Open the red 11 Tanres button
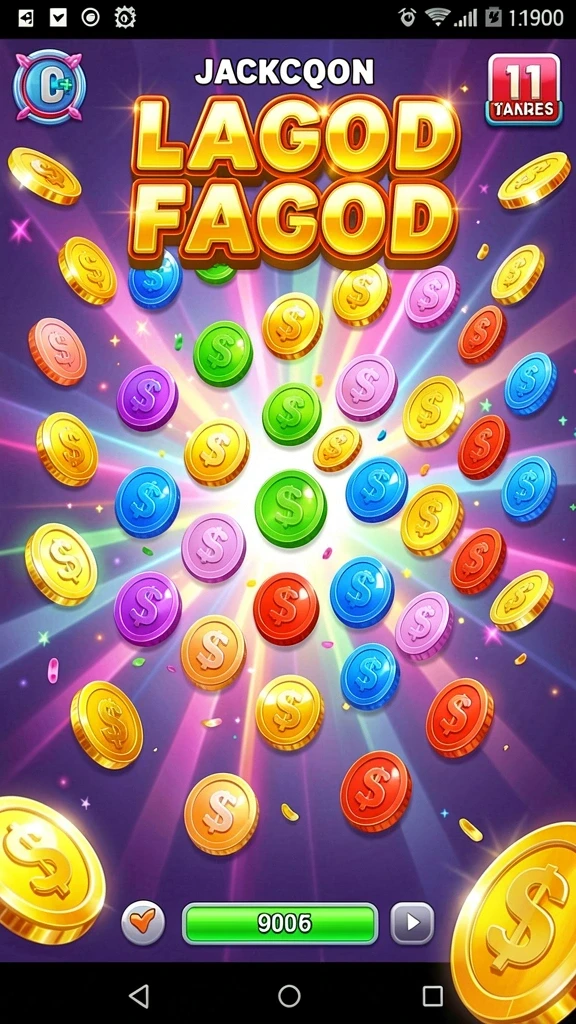Viewport: 576px width, 1024px height. pyautogui.click(x=524, y=89)
